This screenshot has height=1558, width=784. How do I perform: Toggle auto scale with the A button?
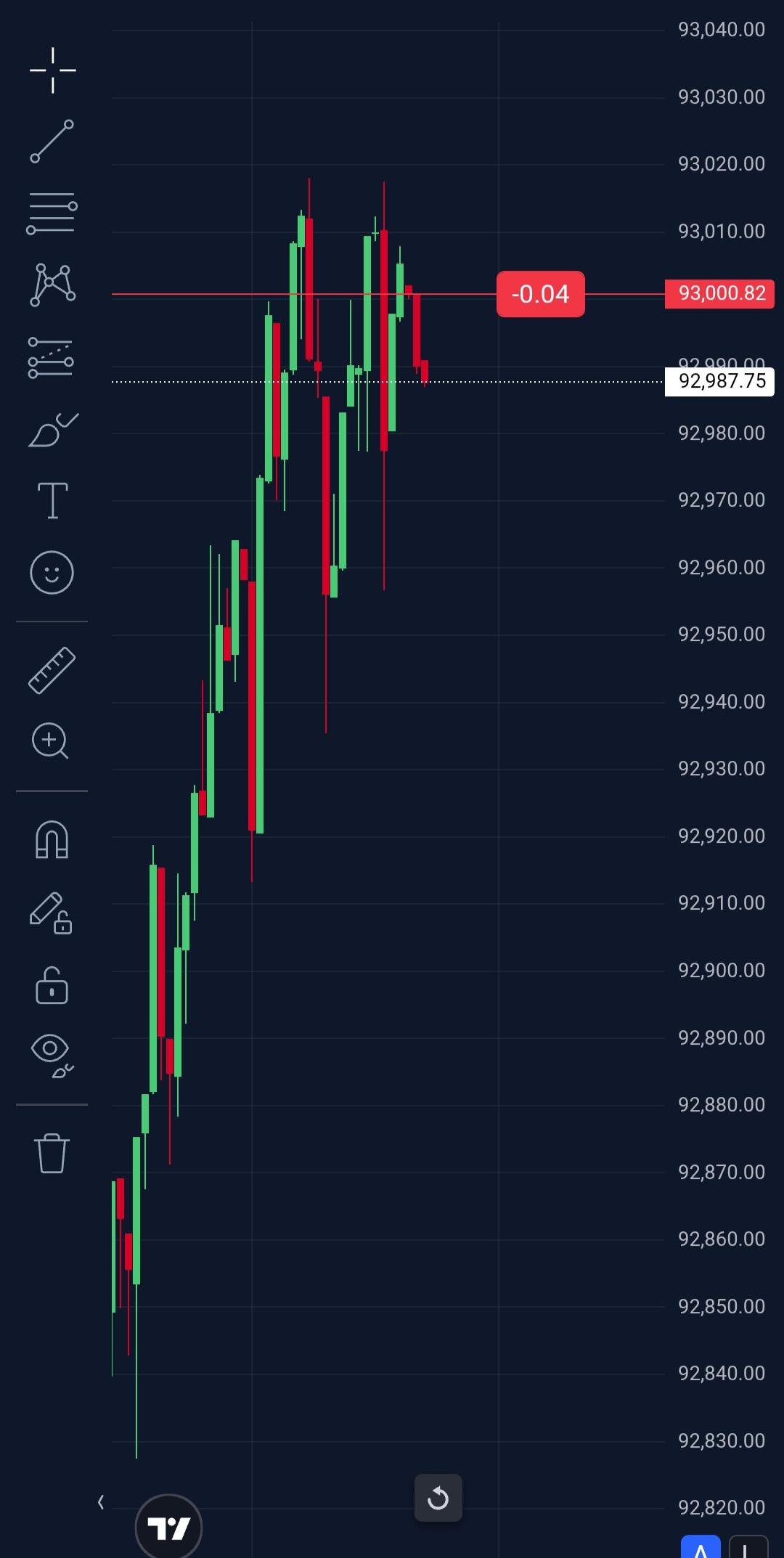701,1548
